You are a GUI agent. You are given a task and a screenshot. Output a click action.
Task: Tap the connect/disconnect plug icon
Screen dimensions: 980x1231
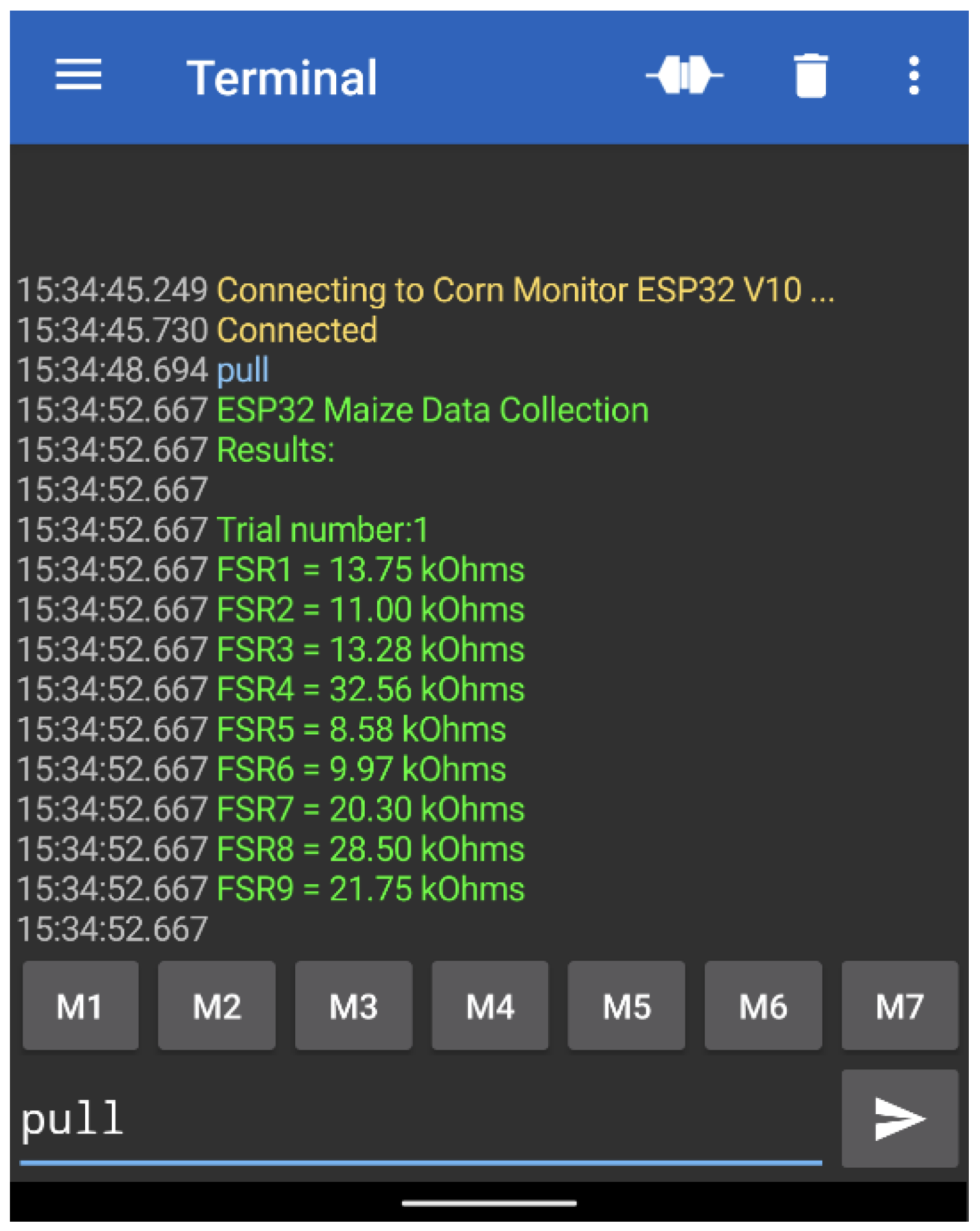click(684, 75)
